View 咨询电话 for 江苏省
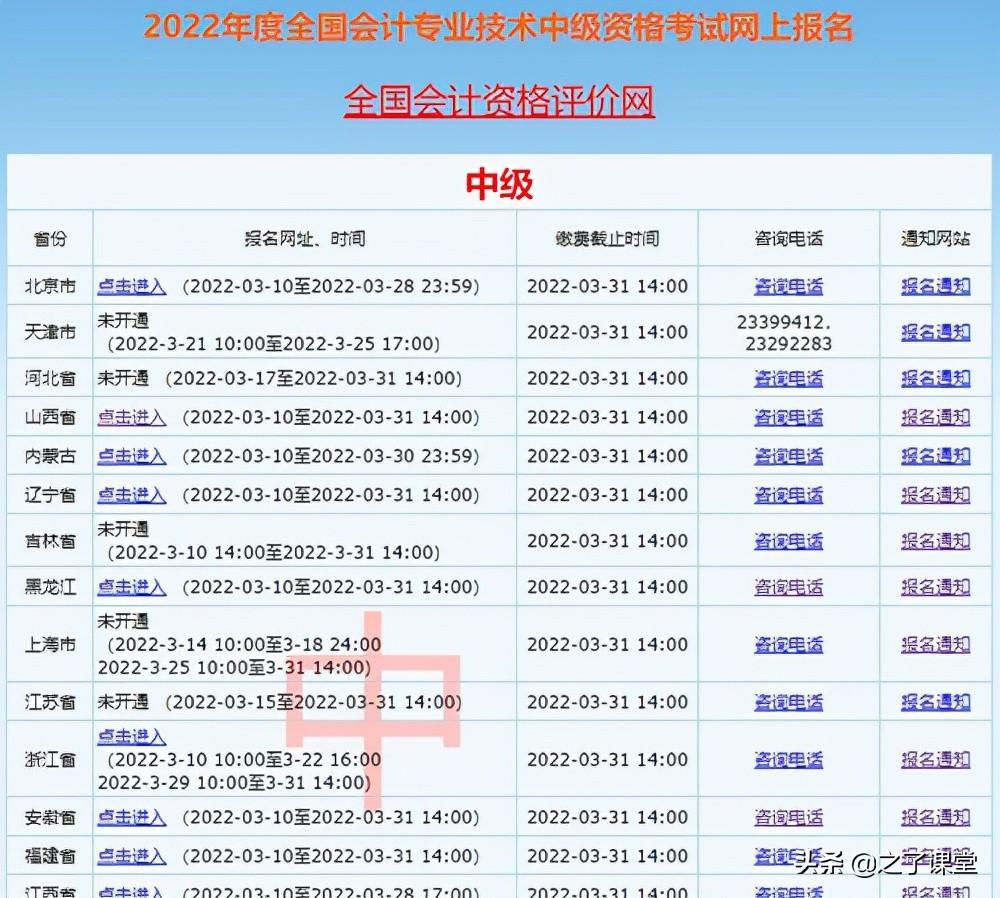Image resolution: width=1000 pixels, height=898 pixels. [x=788, y=703]
